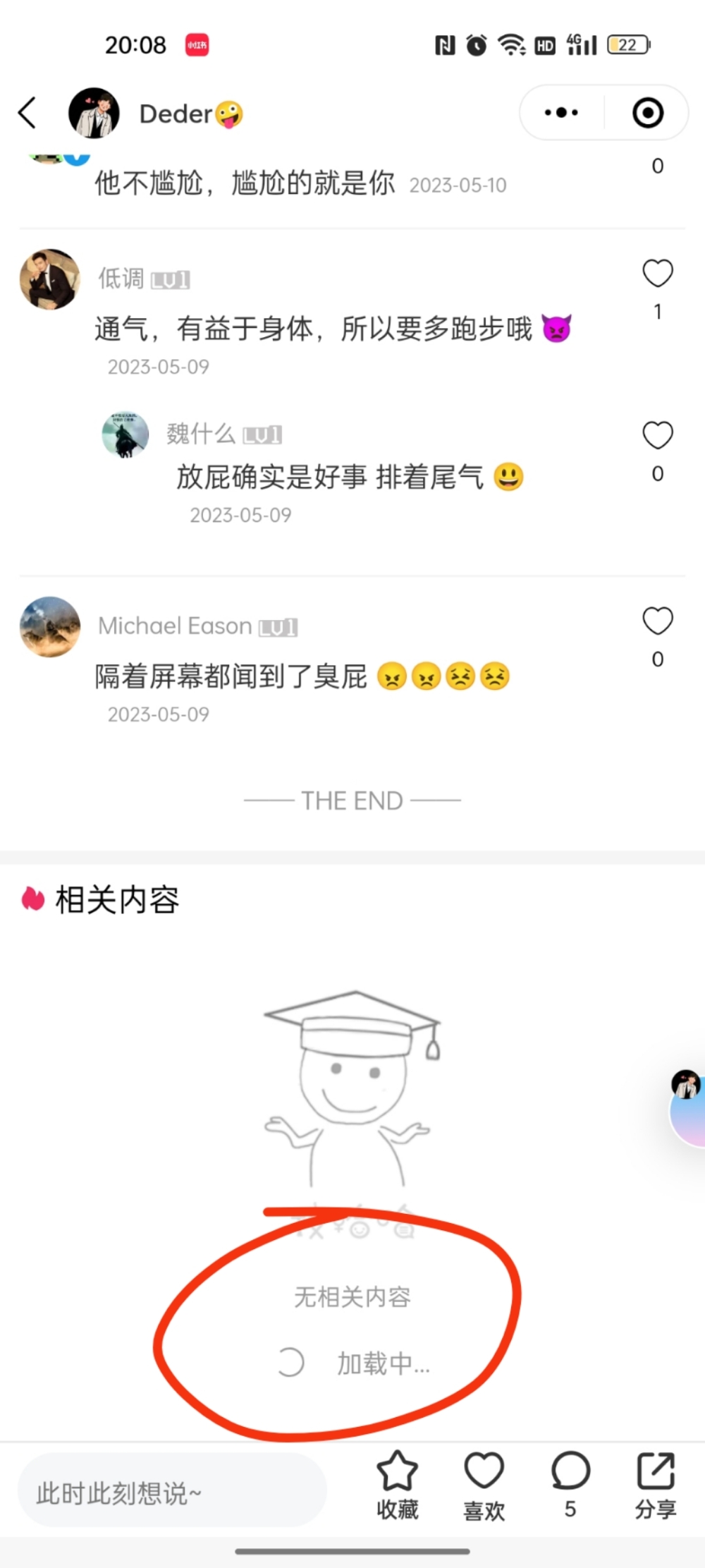Like the post with 喜欢 heart
The image size is (705, 1568).
484,1483
